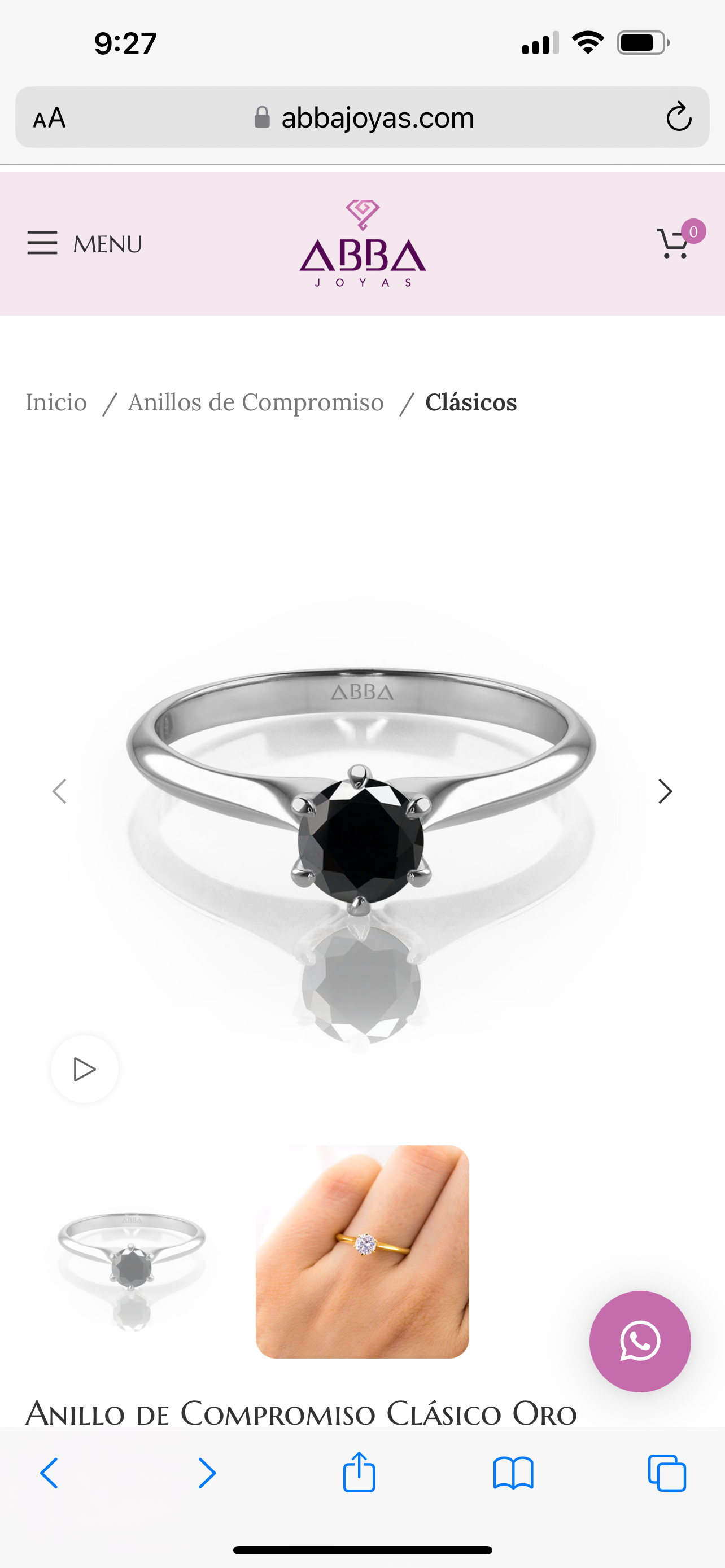Share this page
Screen dimensions: 725x1568
(359, 1472)
